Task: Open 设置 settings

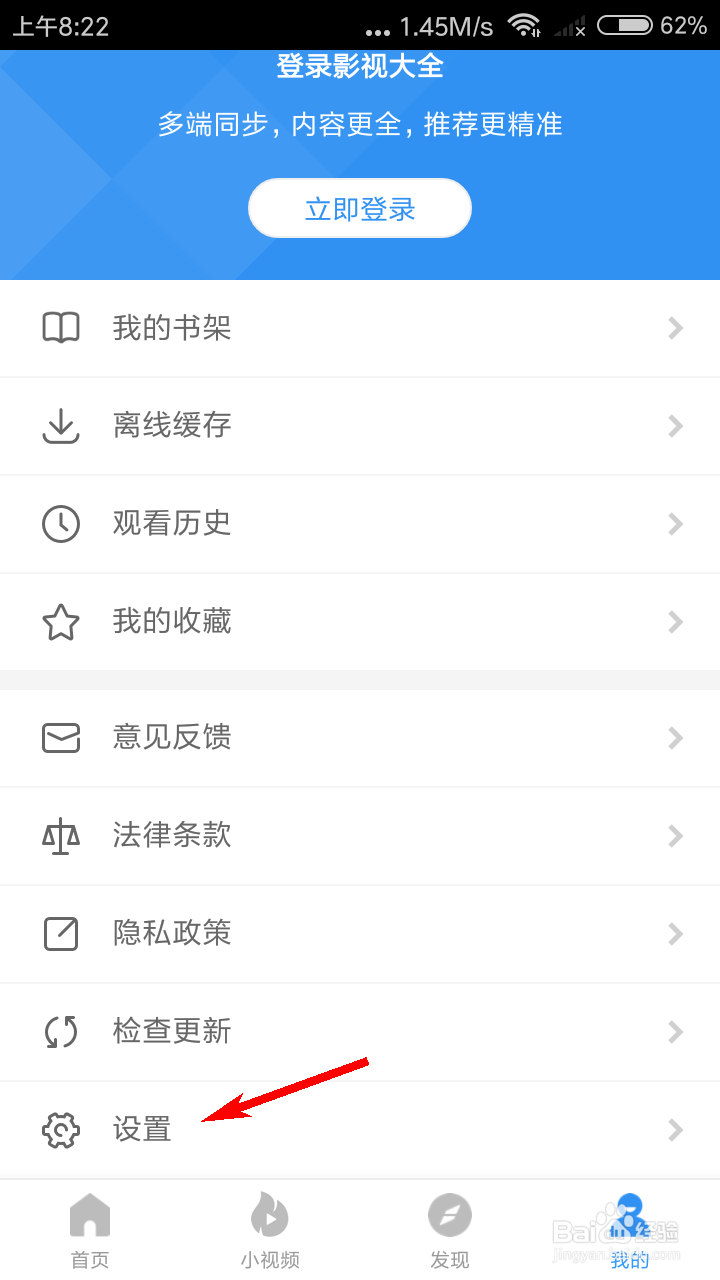Action: pyautogui.click(x=360, y=1130)
